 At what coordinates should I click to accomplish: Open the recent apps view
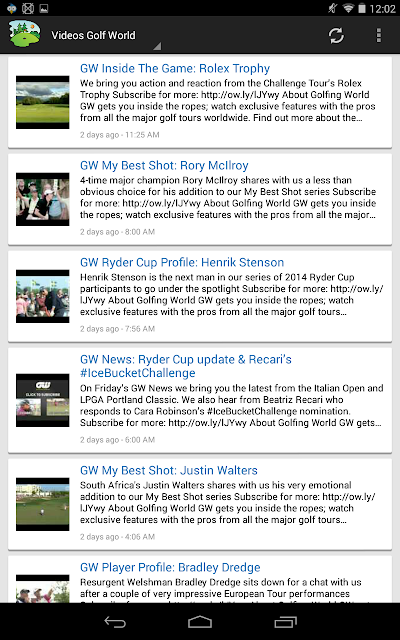click(285, 622)
